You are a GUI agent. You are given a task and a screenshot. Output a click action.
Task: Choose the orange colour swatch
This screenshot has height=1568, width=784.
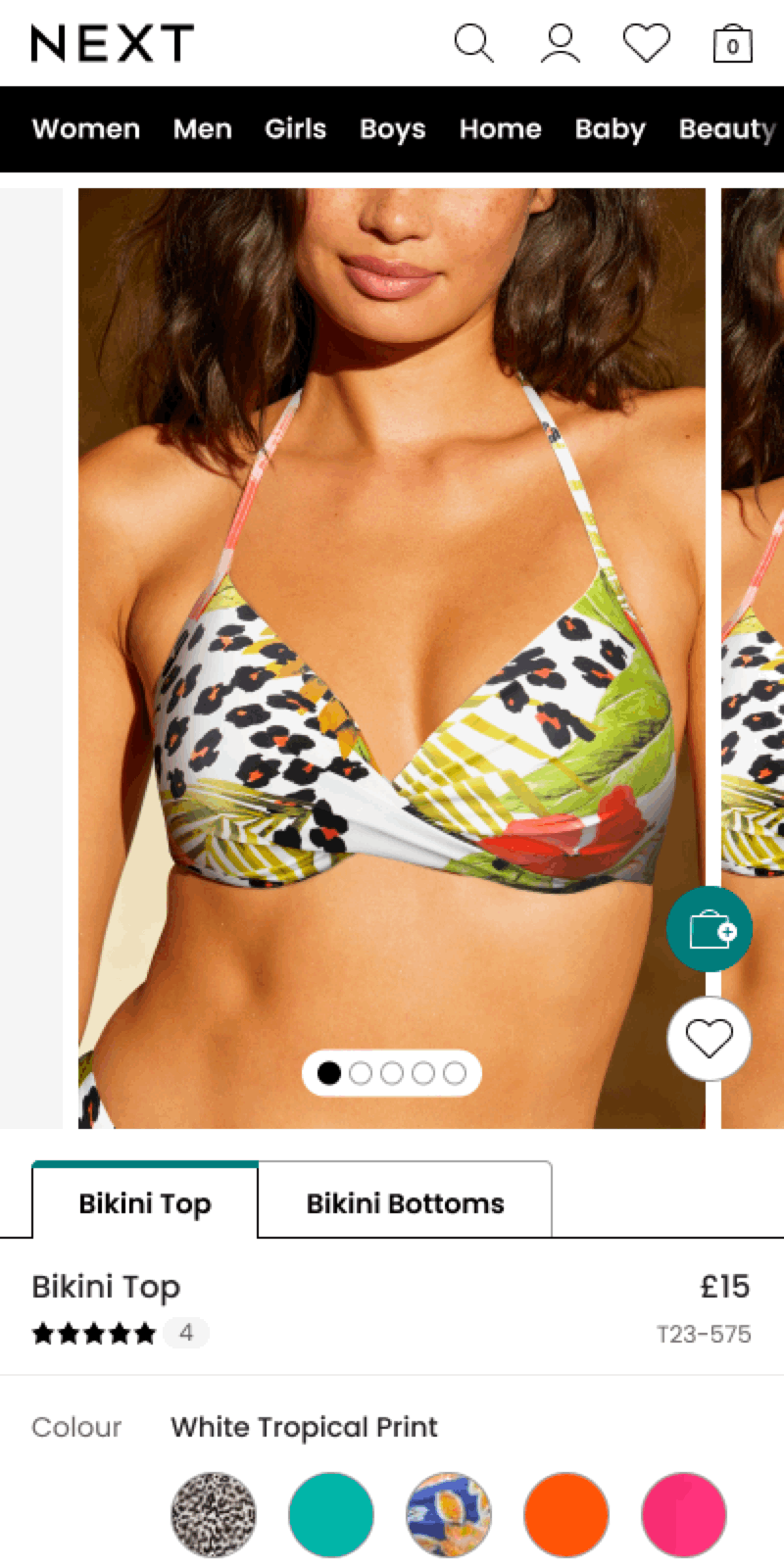pyautogui.click(x=566, y=1514)
